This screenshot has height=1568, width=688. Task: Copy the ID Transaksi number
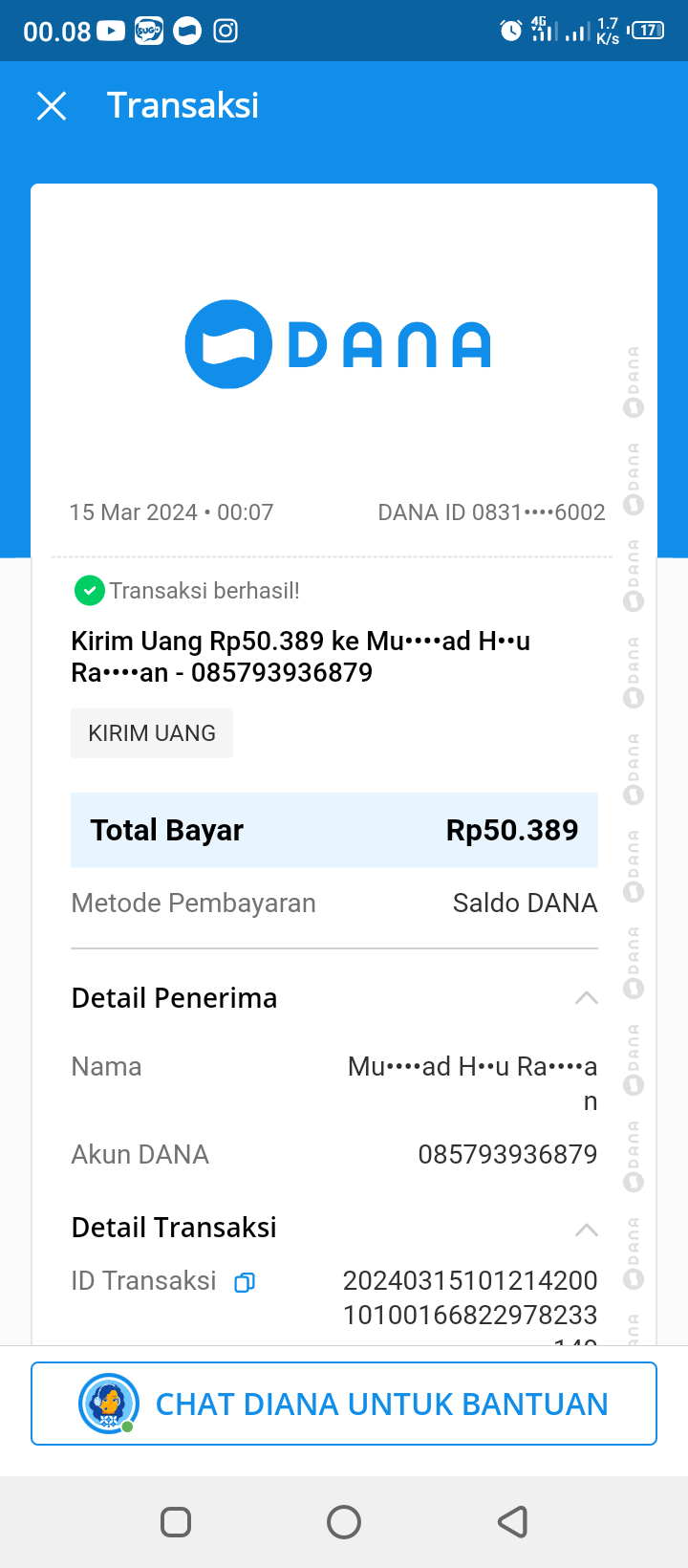tap(245, 1282)
